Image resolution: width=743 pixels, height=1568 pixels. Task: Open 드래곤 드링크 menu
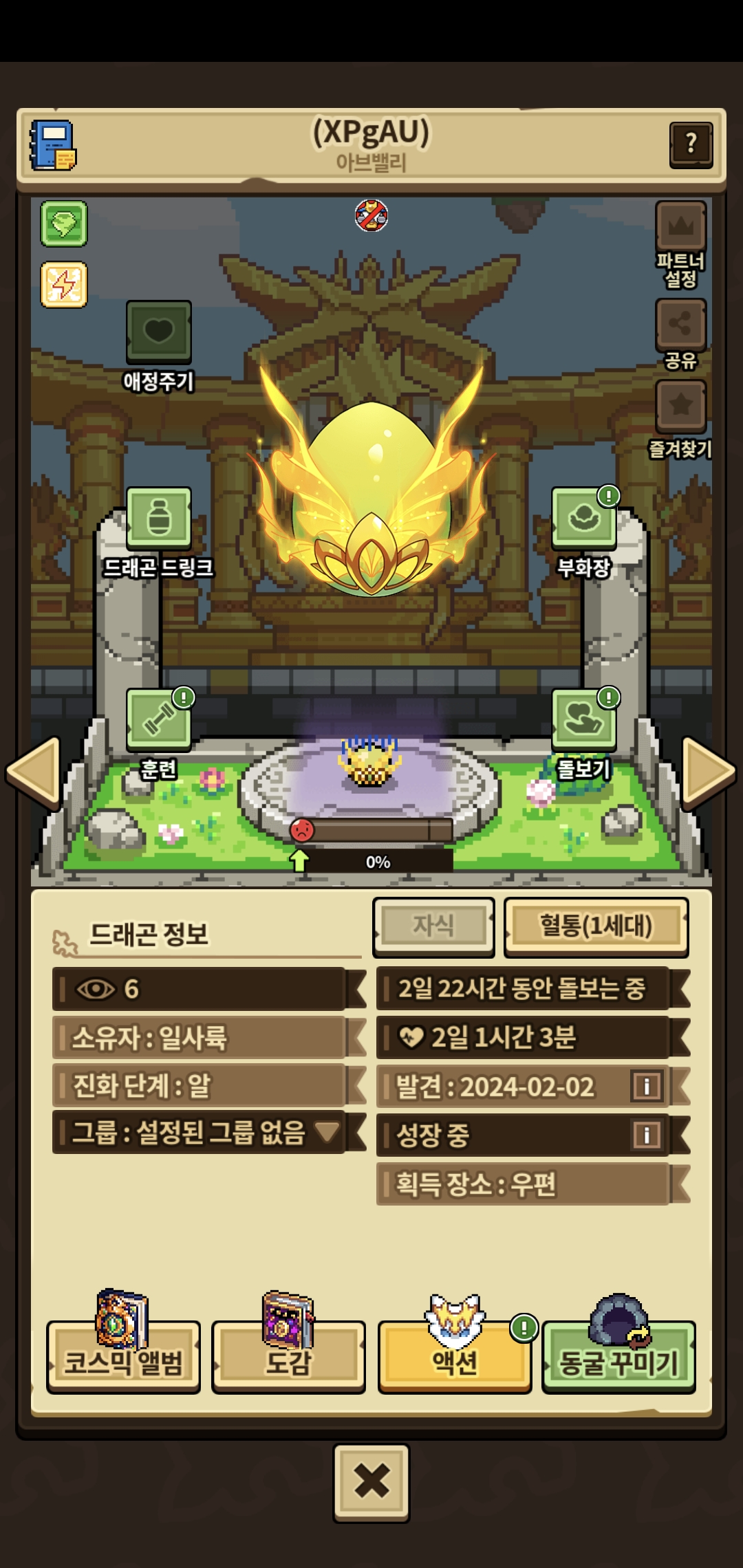tap(158, 517)
